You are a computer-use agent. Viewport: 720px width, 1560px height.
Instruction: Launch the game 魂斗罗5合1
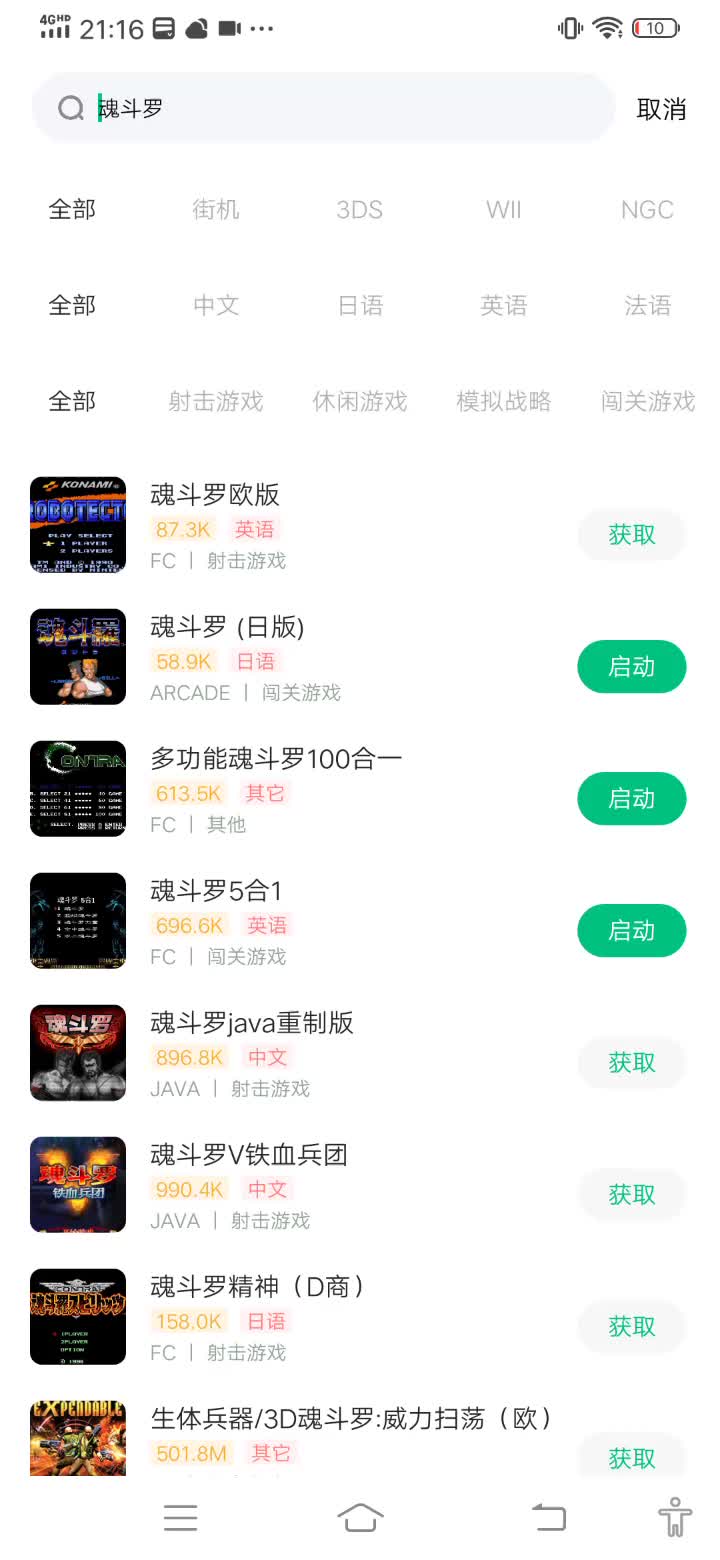click(631, 931)
